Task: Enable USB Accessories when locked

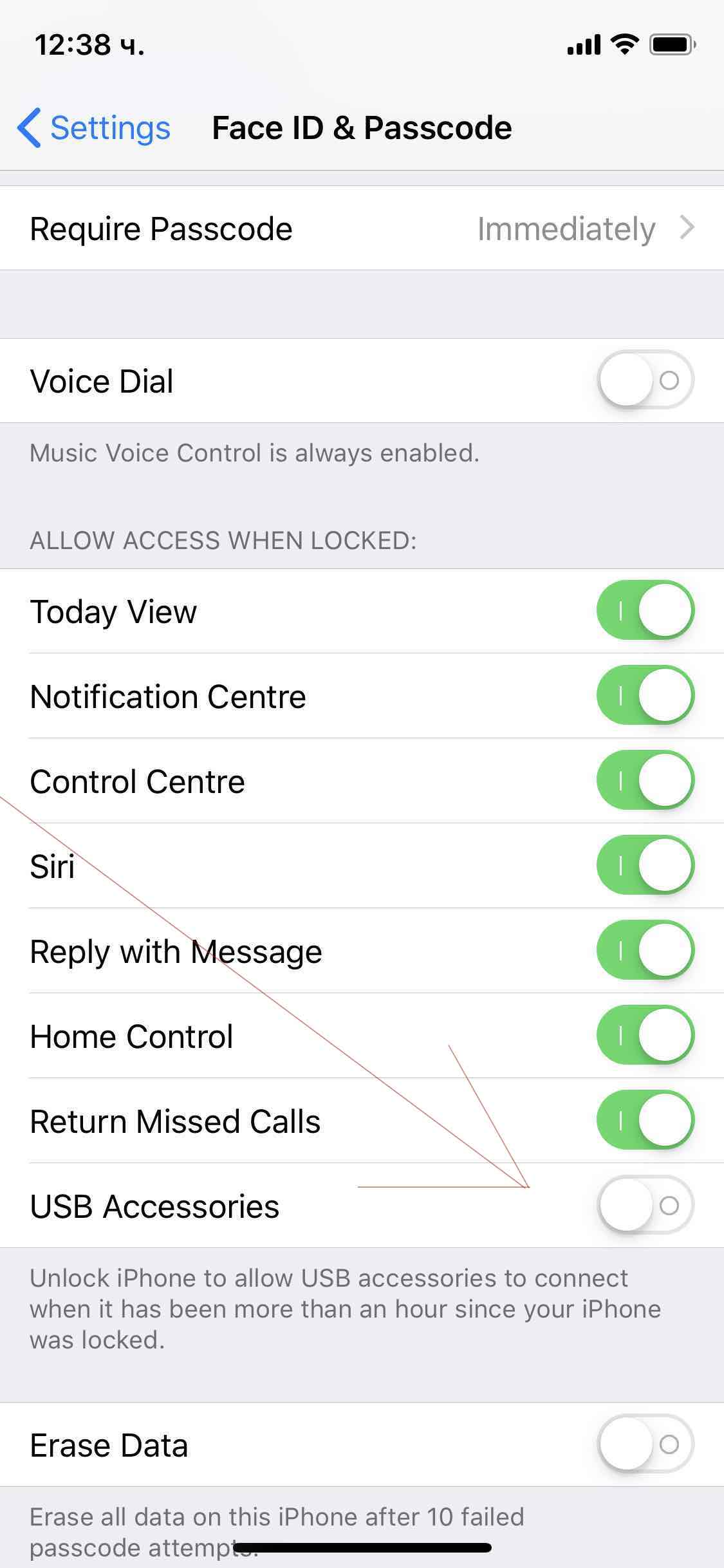Action: pyautogui.click(x=645, y=1205)
